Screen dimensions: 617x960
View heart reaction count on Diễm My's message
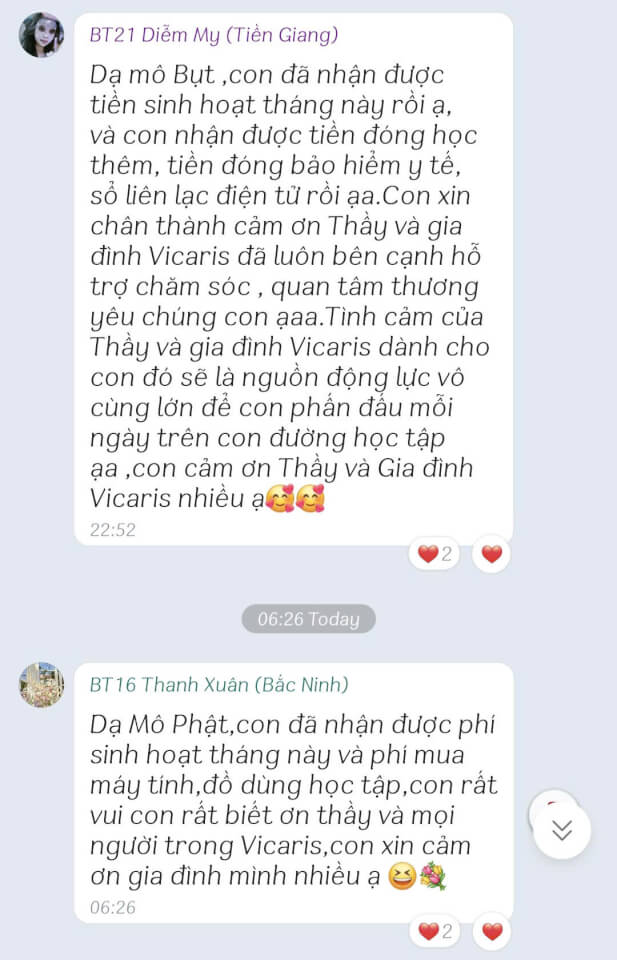(x=434, y=554)
